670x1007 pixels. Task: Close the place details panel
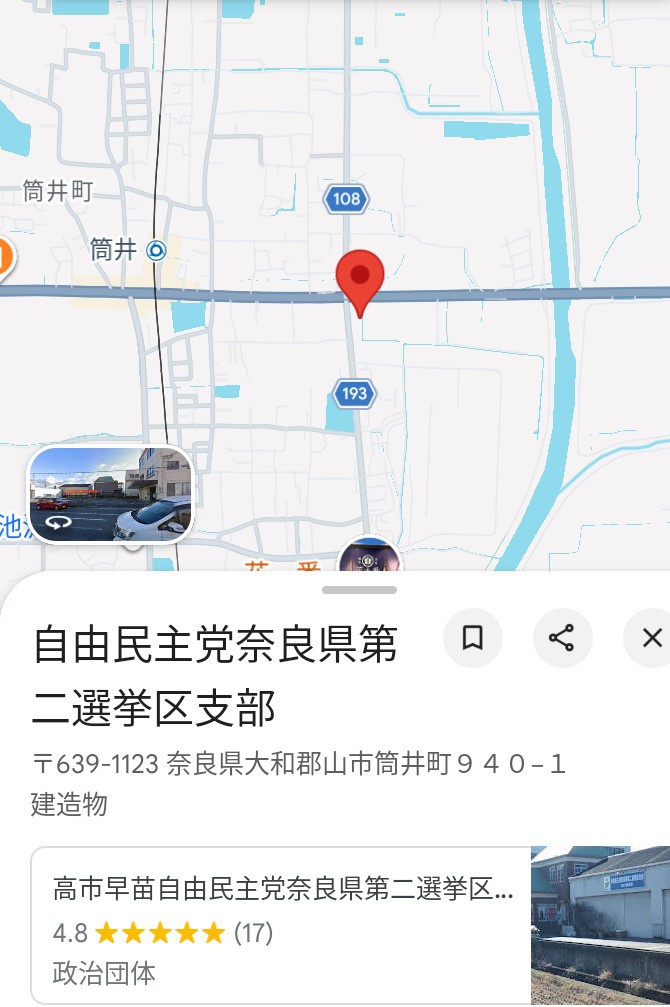651,638
